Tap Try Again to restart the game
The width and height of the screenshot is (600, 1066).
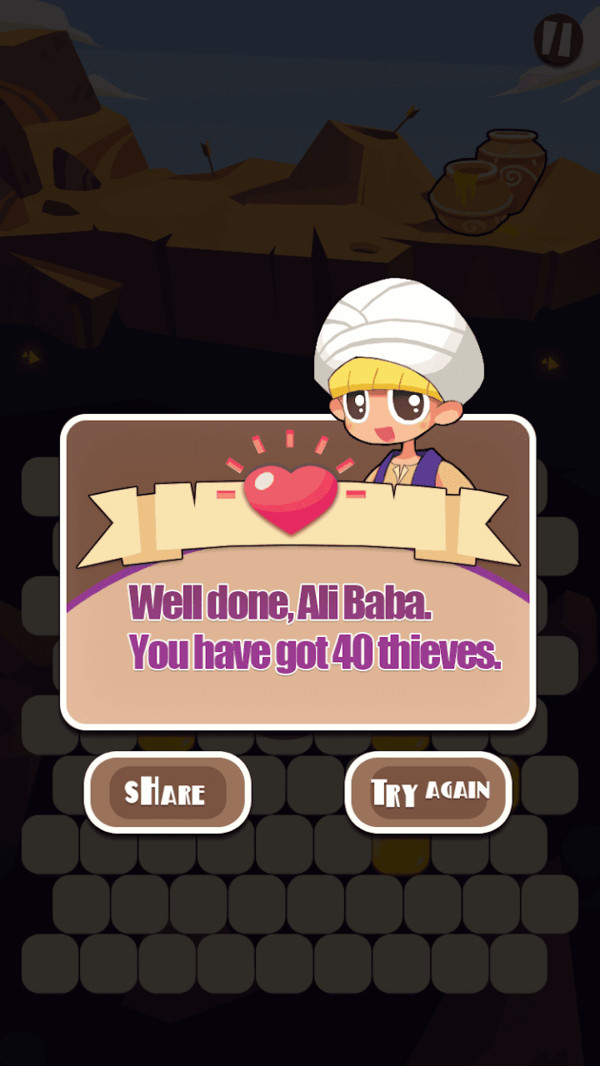[429, 792]
